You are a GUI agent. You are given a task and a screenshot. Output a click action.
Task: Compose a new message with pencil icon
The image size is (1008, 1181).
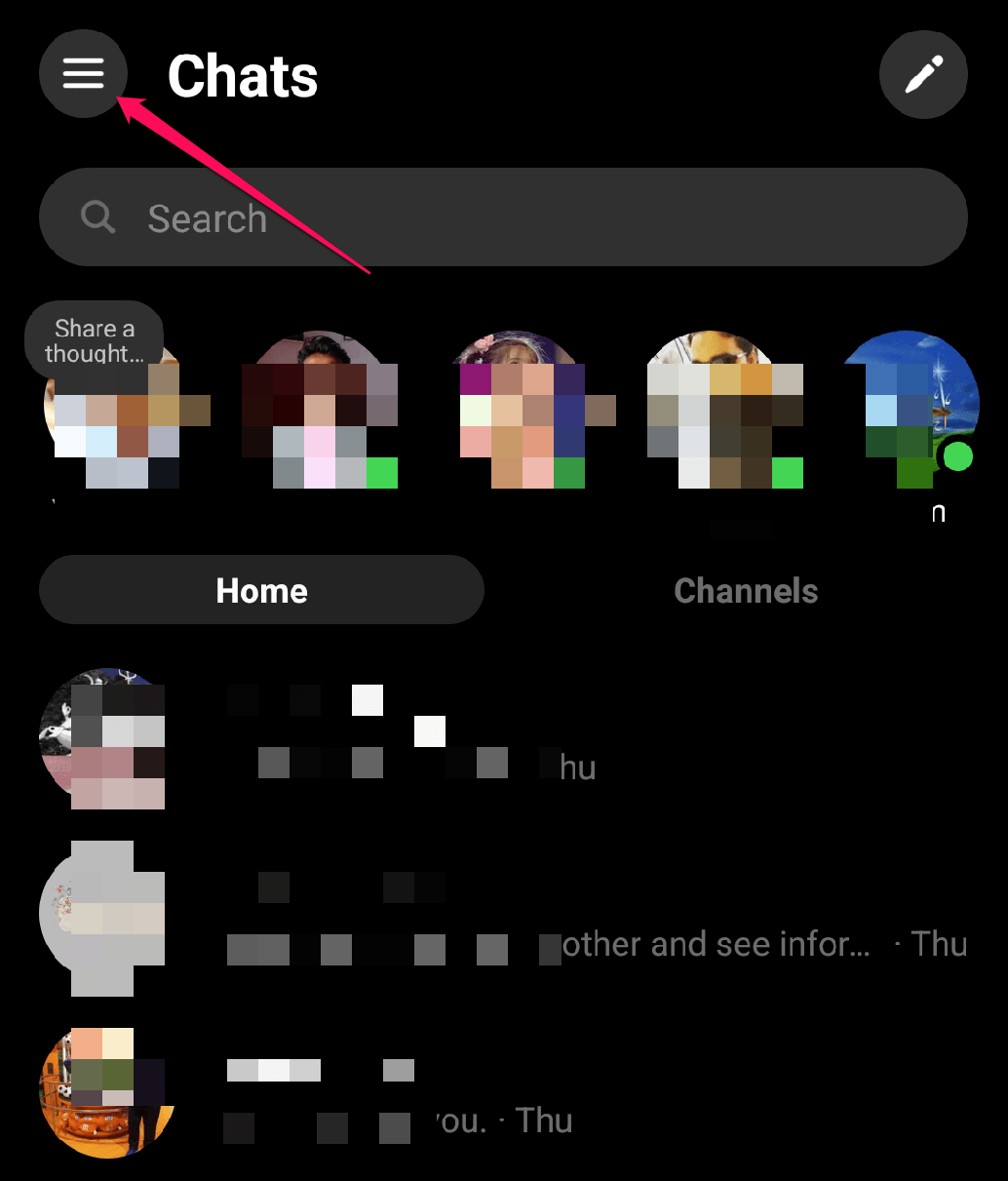coord(923,74)
